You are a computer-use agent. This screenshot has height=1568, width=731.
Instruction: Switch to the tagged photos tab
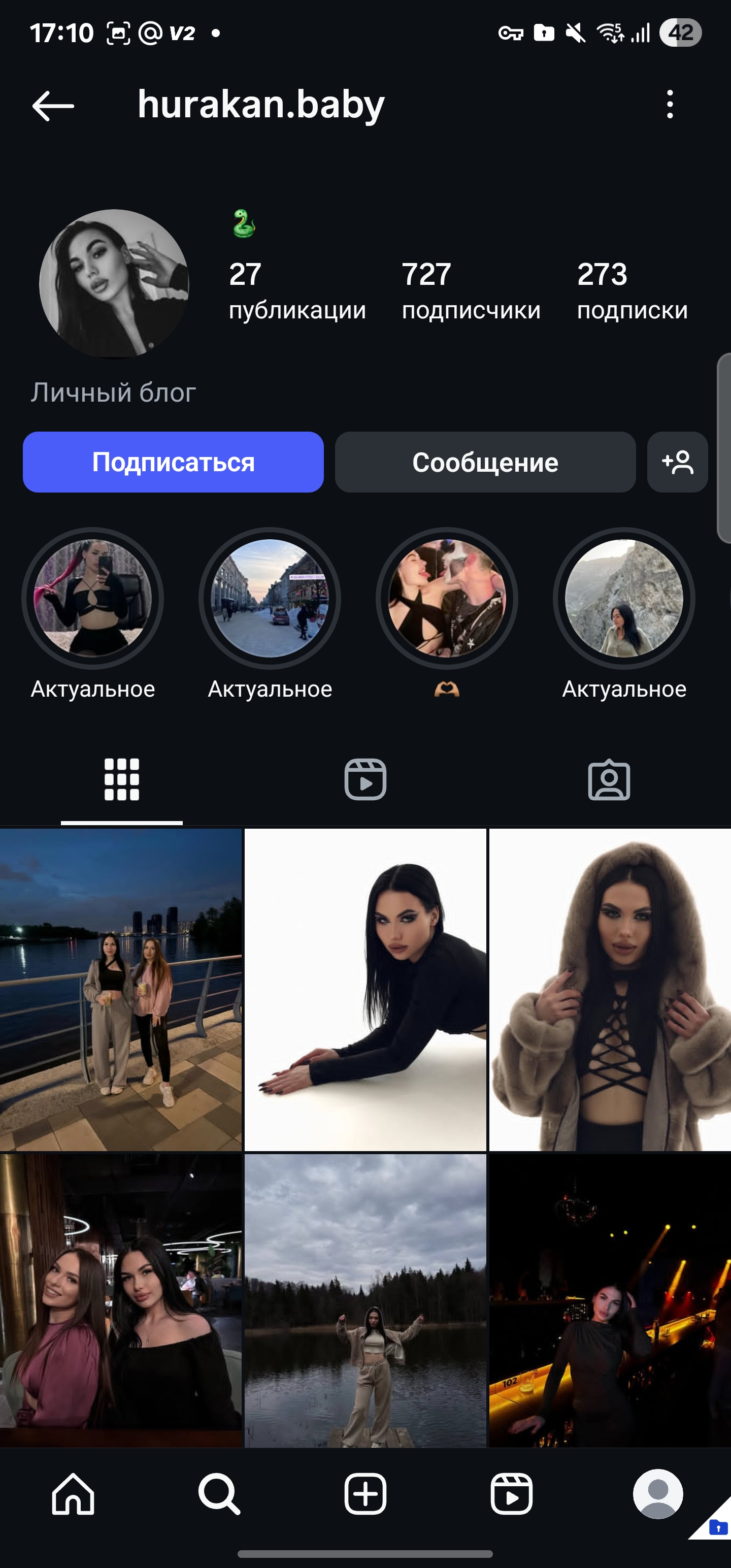click(x=609, y=779)
